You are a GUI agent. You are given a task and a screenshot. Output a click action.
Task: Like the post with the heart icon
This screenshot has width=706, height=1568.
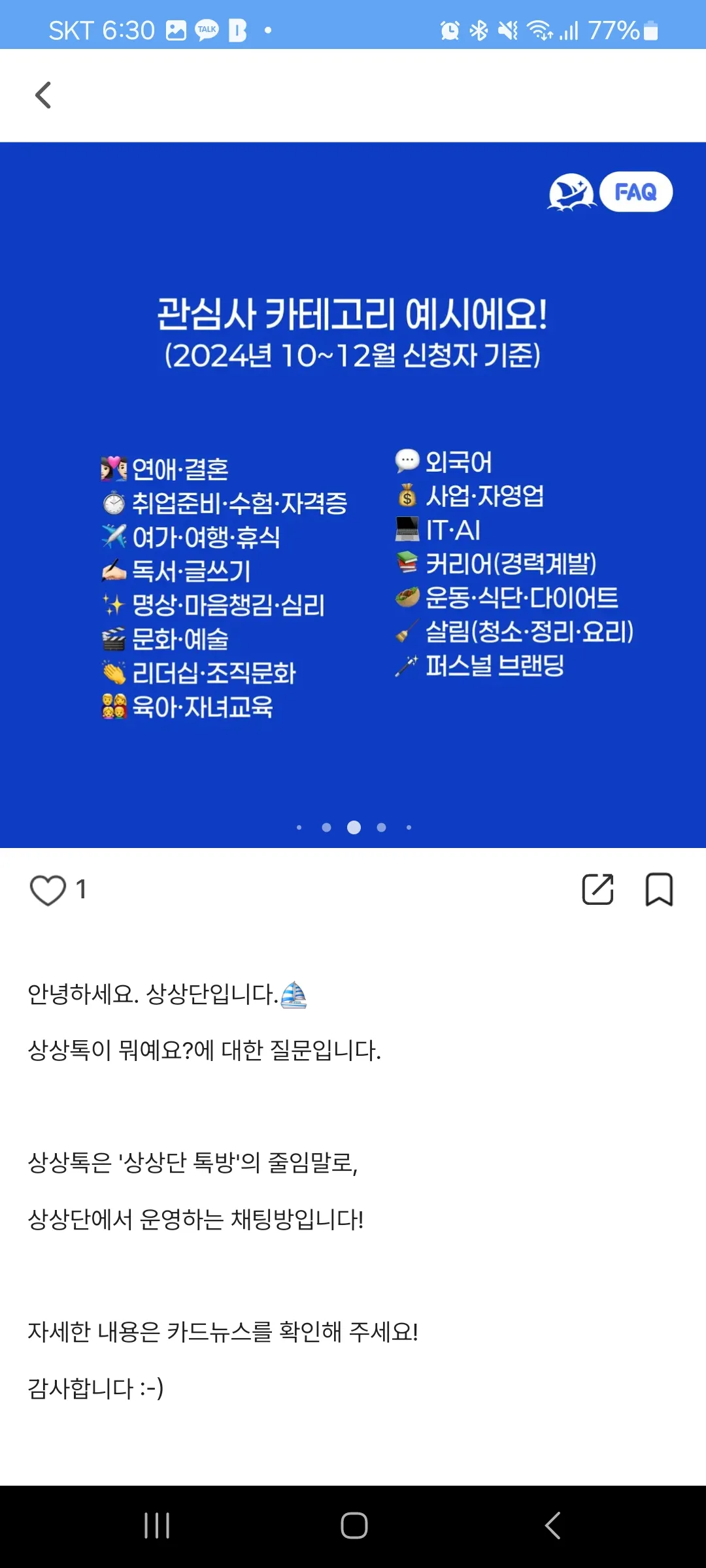47,890
